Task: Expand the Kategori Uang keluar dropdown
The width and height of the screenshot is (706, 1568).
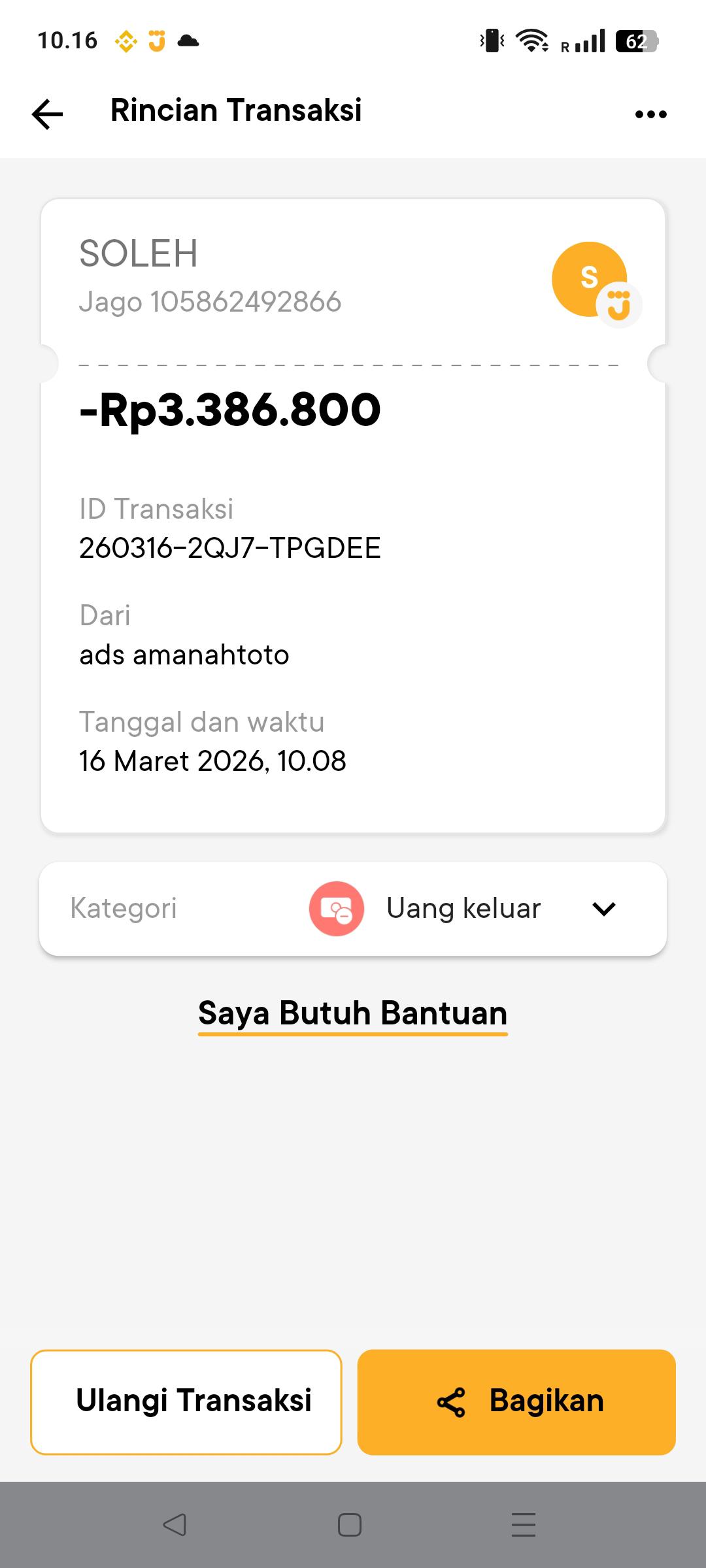Action: [x=603, y=909]
